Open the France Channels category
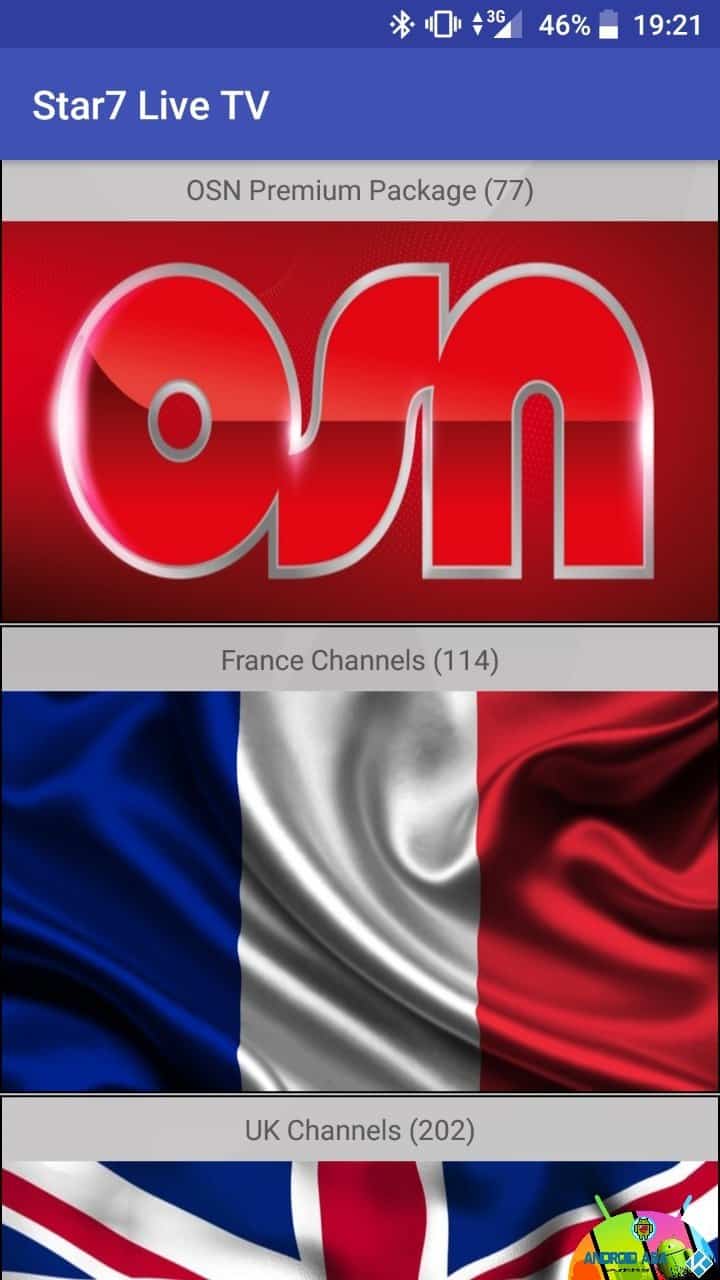The image size is (720, 1280). coord(360,861)
